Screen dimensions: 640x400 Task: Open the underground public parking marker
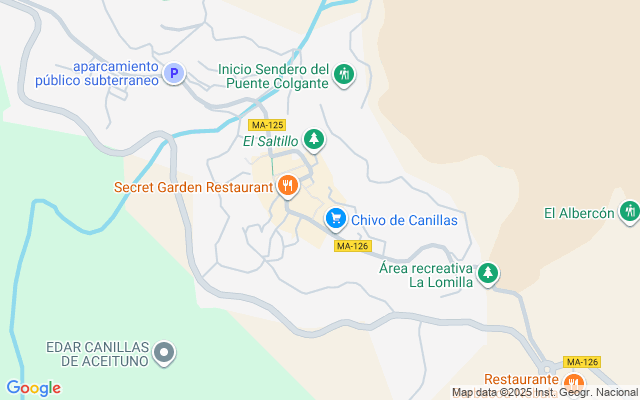[x=174, y=72]
